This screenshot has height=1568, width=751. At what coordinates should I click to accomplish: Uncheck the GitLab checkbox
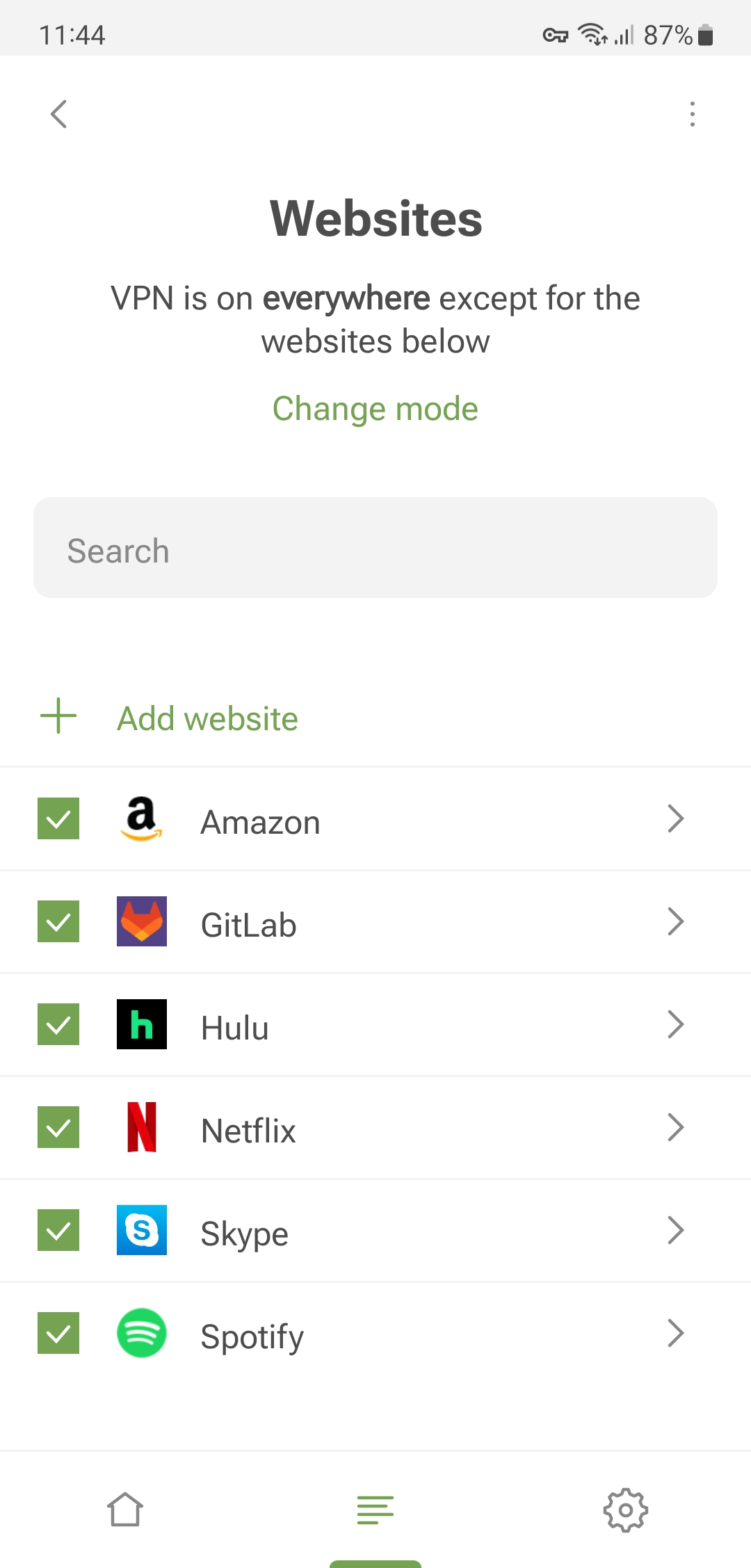(x=58, y=921)
